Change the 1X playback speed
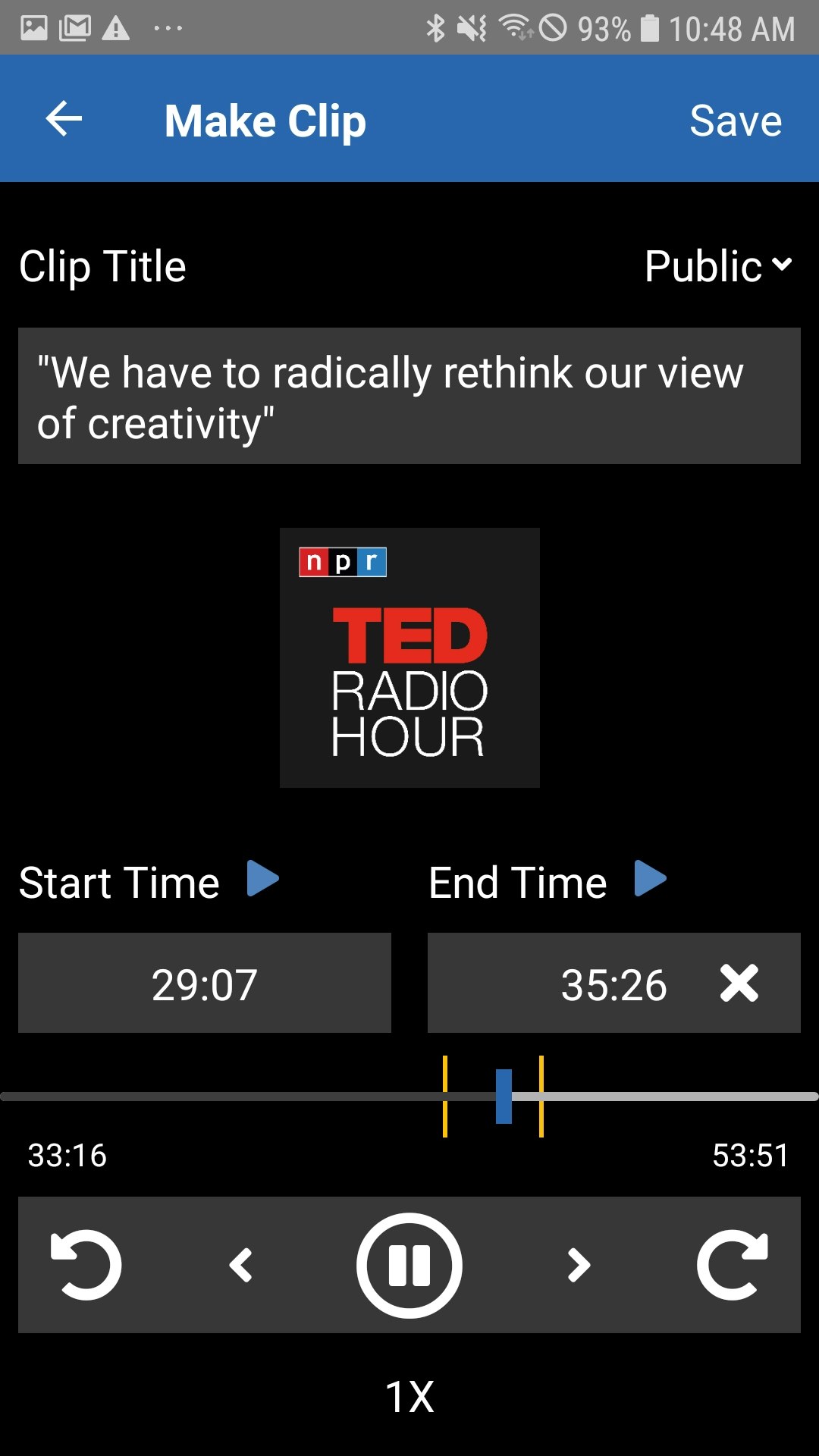The image size is (819, 1456). pyautogui.click(x=409, y=1396)
